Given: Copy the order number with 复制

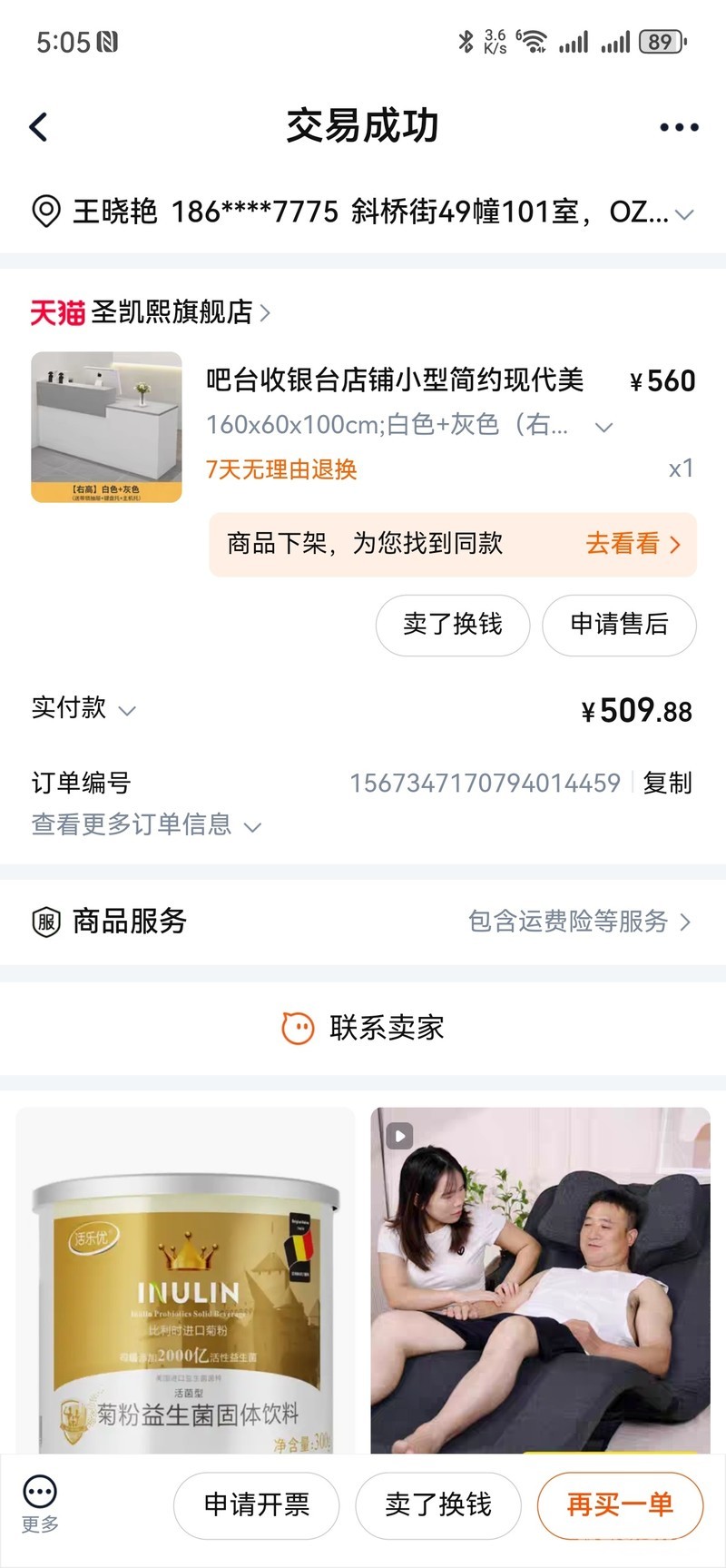Looking at the screenshot, I should 667,783.
